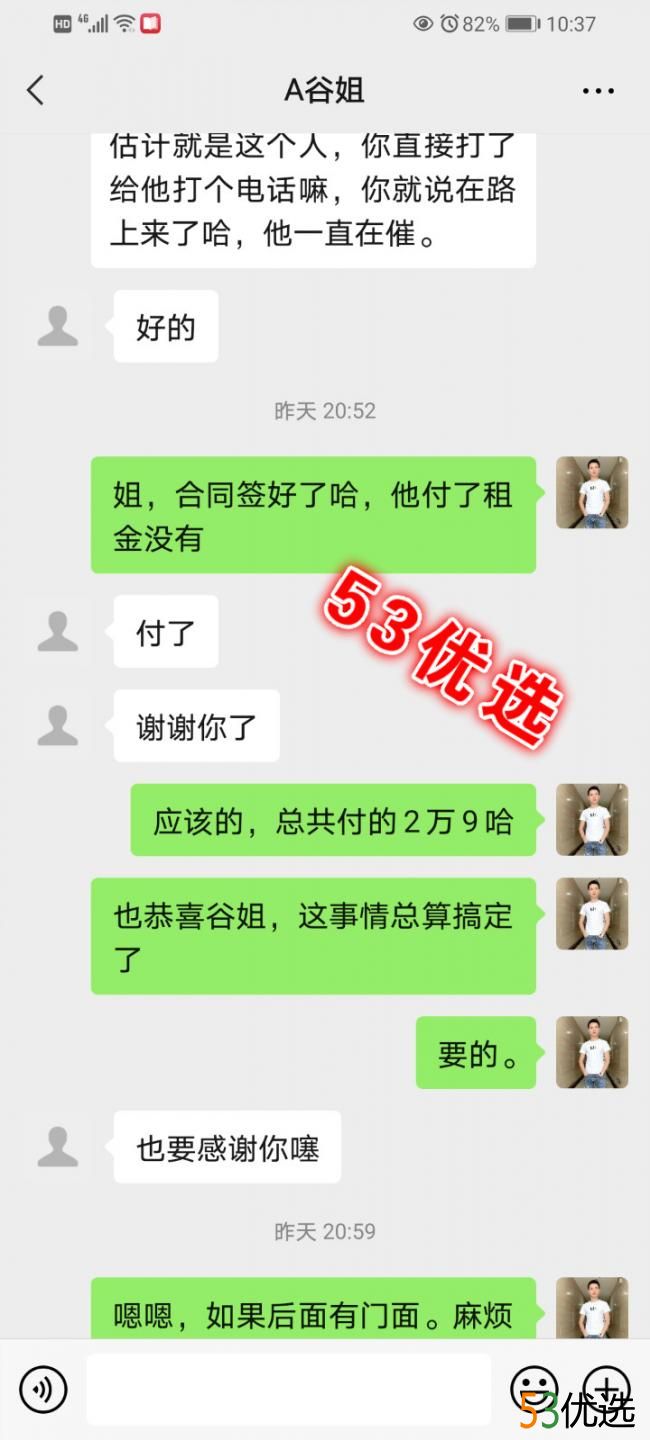Go back from the A谷姐 chat

pyautogui.click(x=36, y=91)
